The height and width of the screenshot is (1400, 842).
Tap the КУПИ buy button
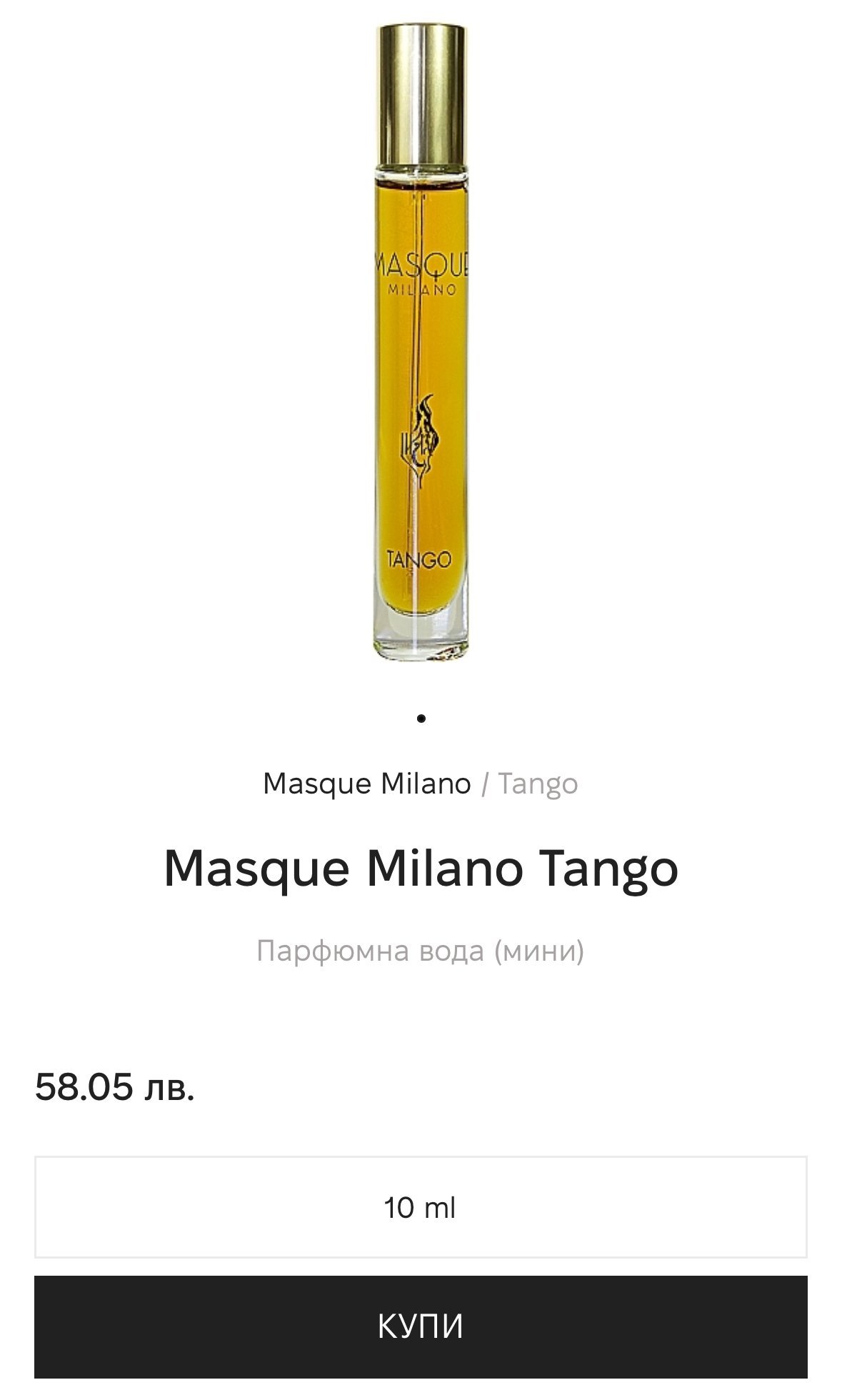(421, 1326)
